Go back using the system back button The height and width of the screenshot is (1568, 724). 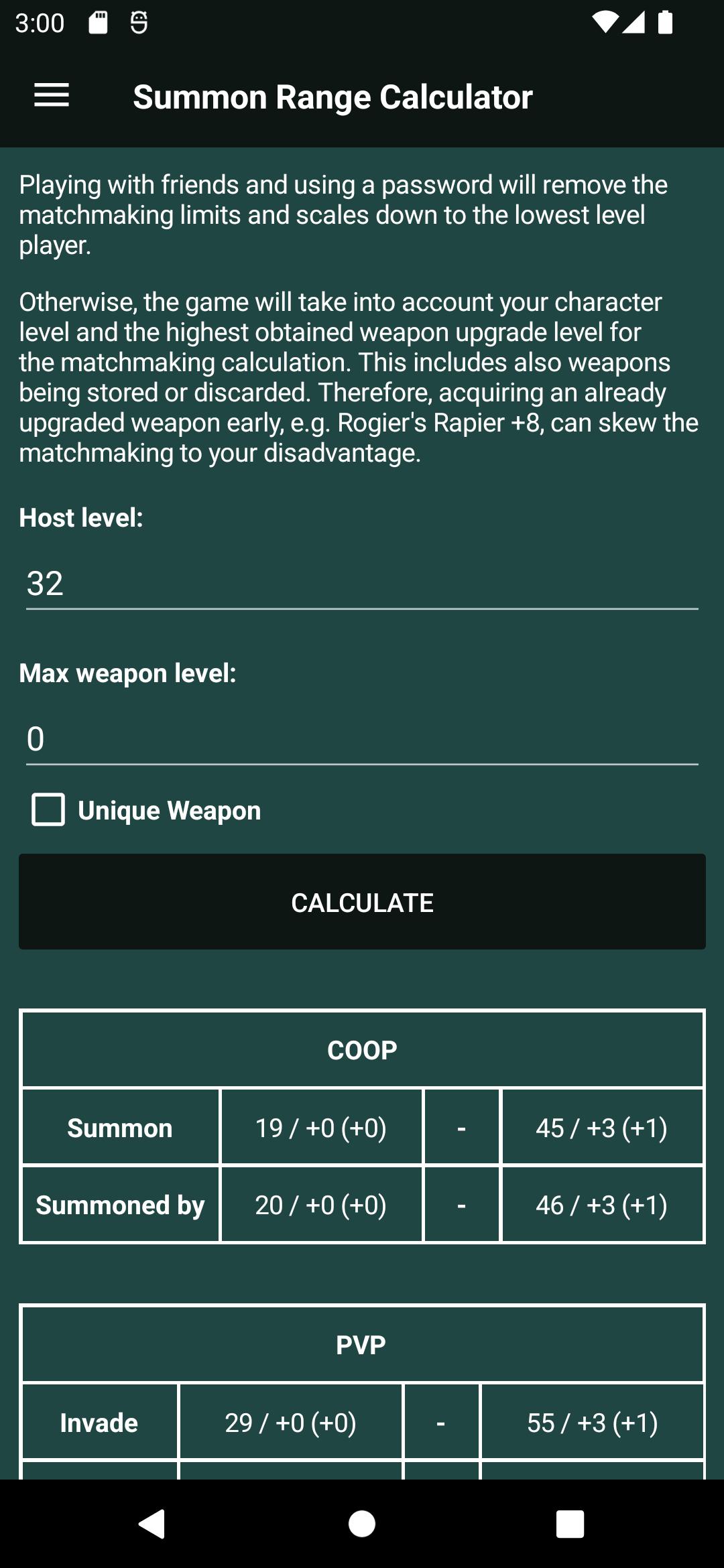click(x=153, y=1524)
